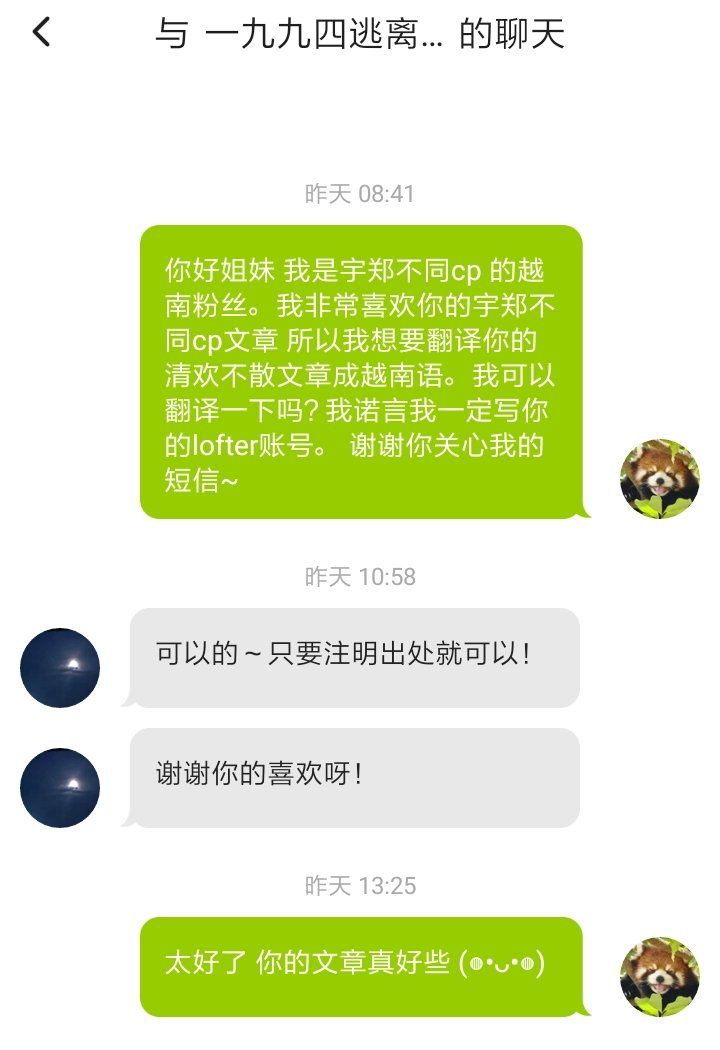The width and height of the screenshot is (720, 1050).
Task: Open moon avatar beside 可以的 message
Action: click(60, 668)
